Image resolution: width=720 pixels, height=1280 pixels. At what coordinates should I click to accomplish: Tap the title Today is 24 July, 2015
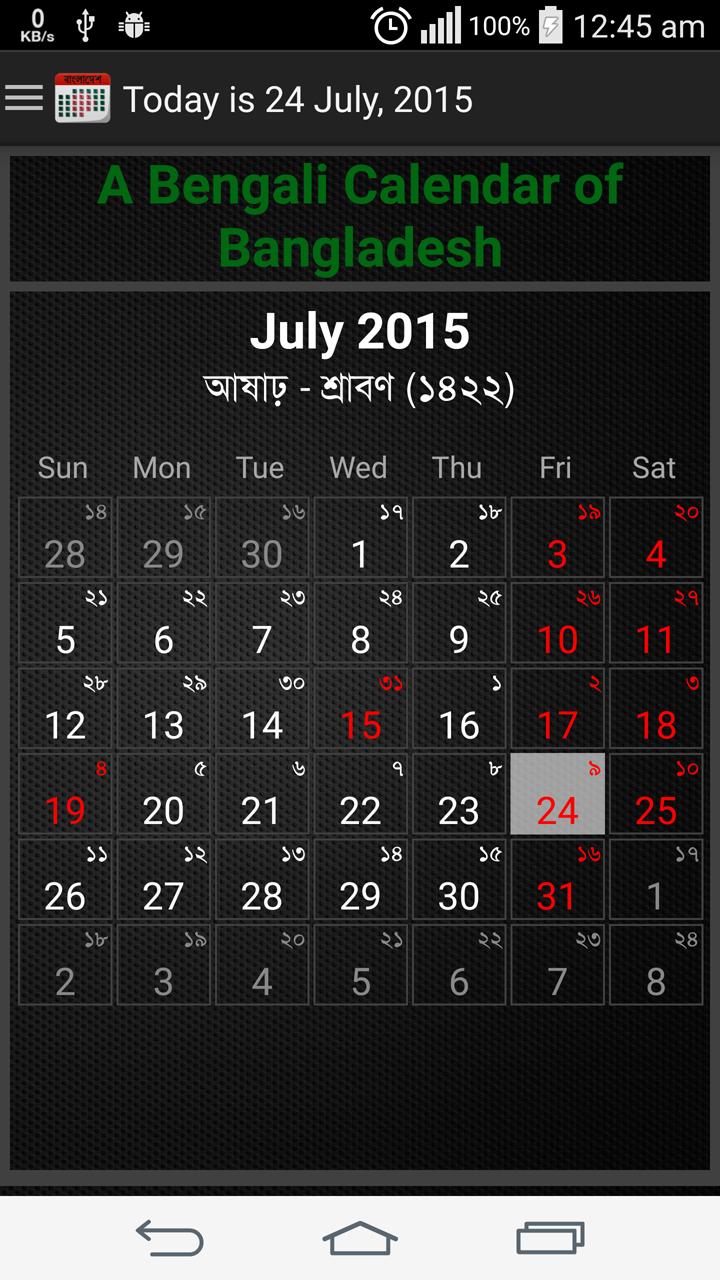click(x=300, y=98)
